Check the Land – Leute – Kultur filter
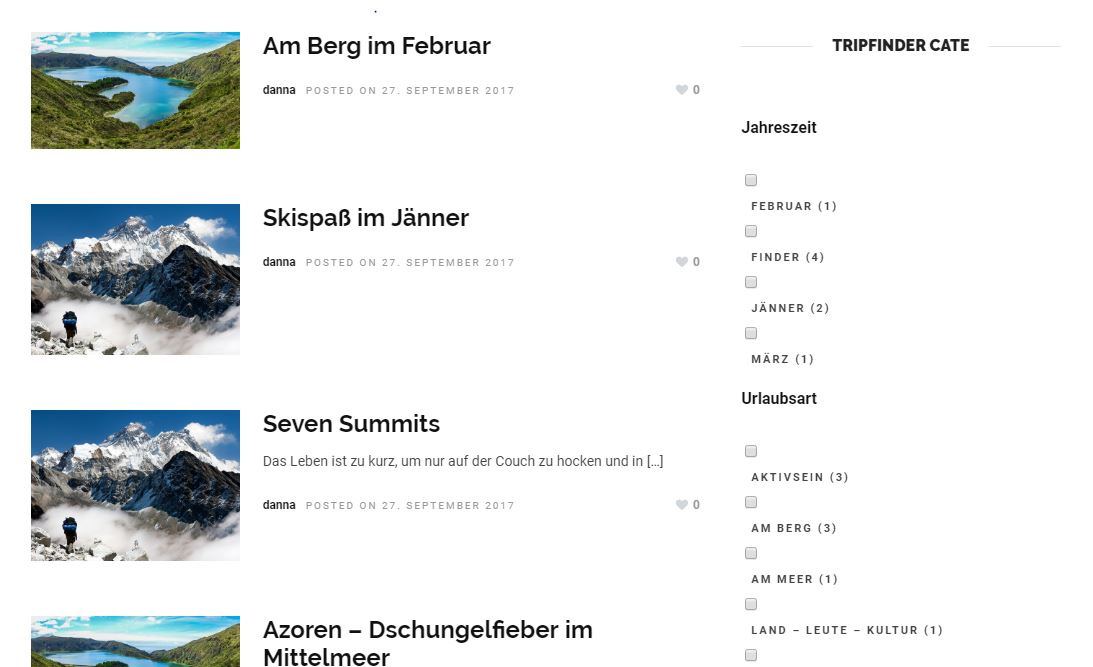Screen dimensions: 1093x667 (x=751, y=604)
